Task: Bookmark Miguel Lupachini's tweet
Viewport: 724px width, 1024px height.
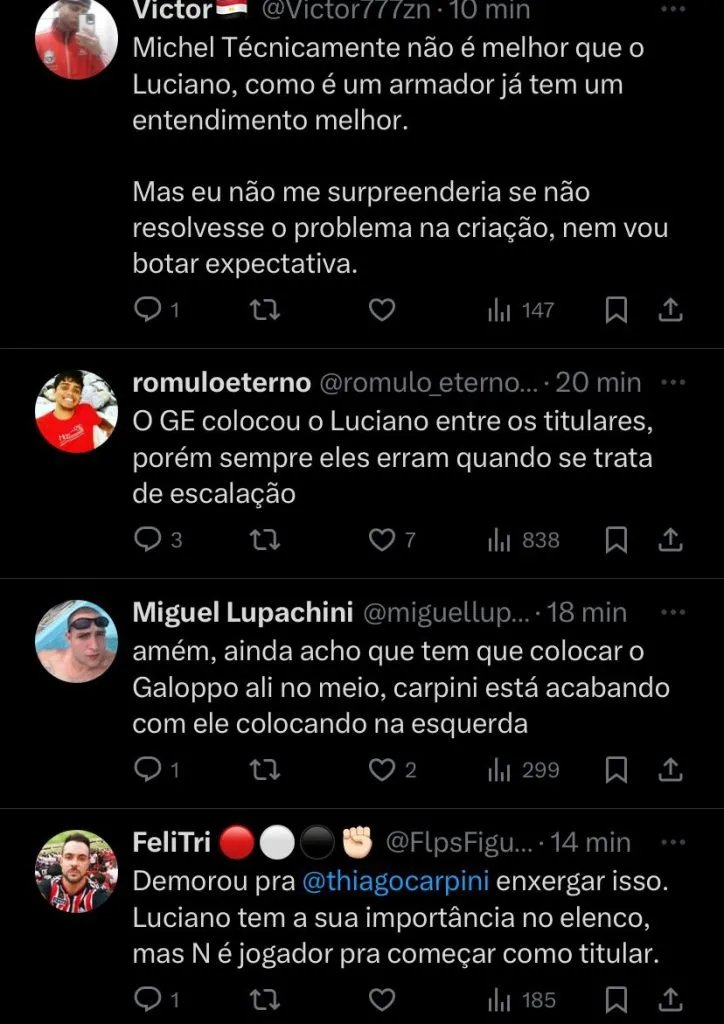Action: point(617,770)
